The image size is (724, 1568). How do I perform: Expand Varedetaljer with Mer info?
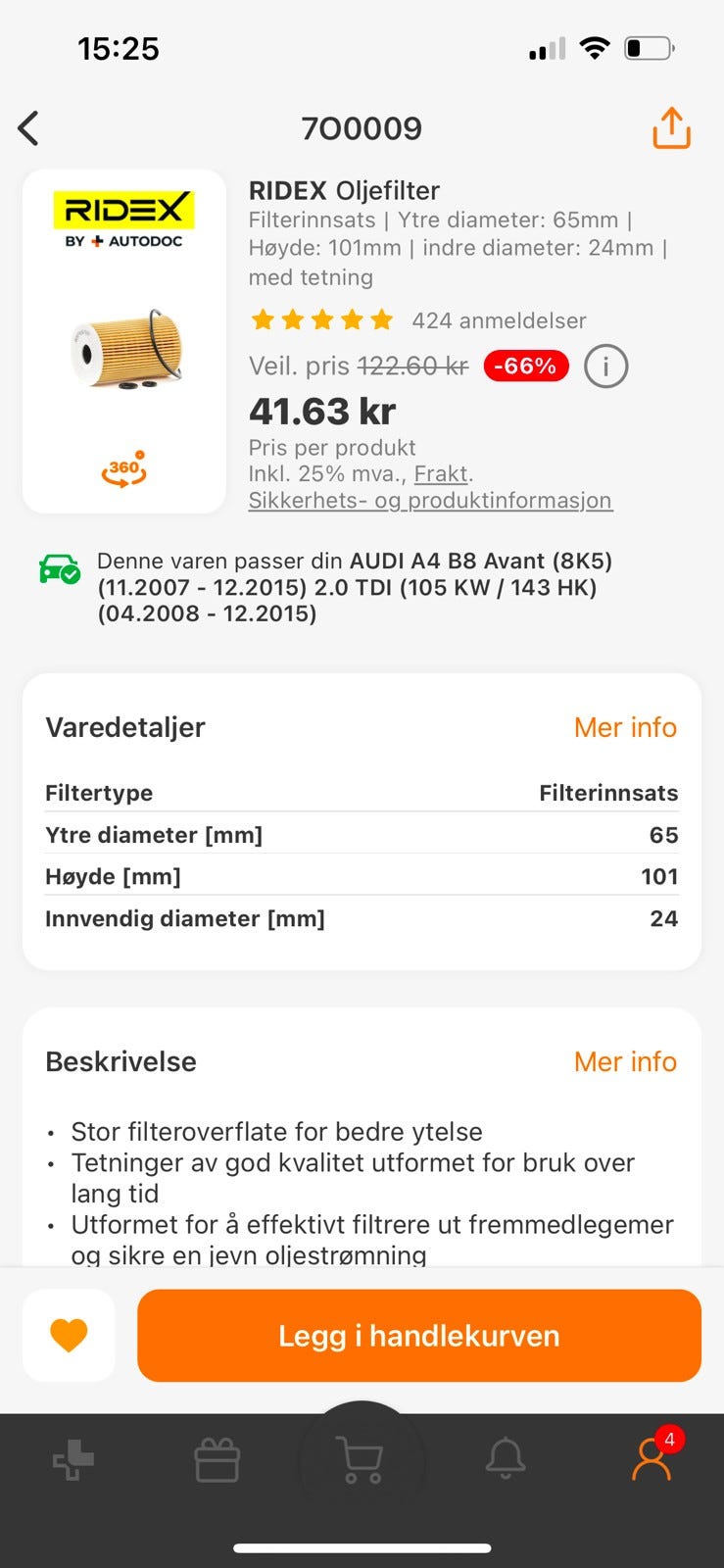[x=625, y=727]
